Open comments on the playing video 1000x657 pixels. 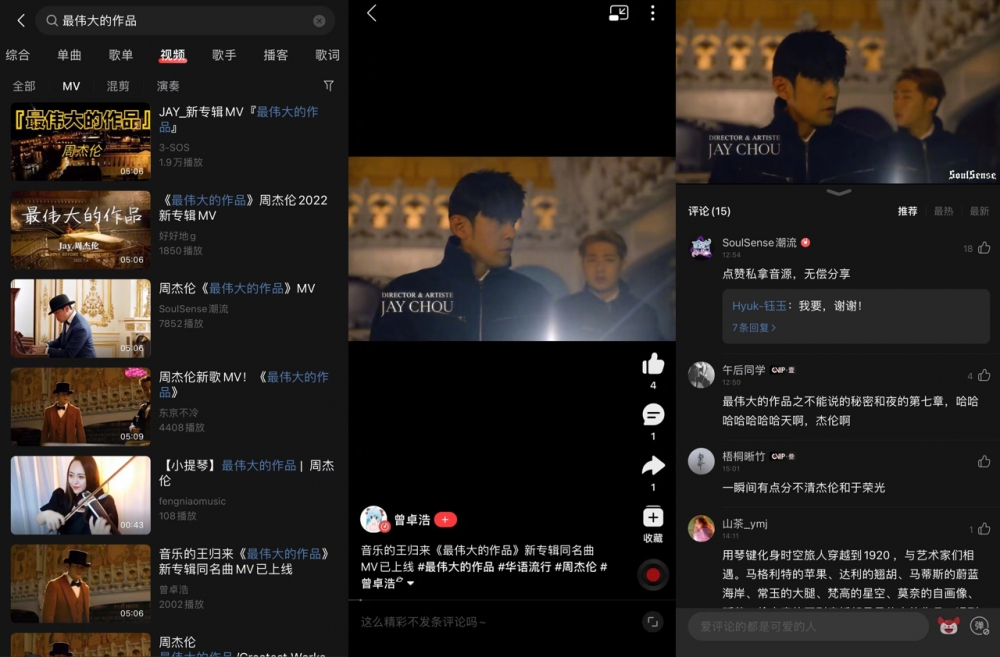click(653, 414)
